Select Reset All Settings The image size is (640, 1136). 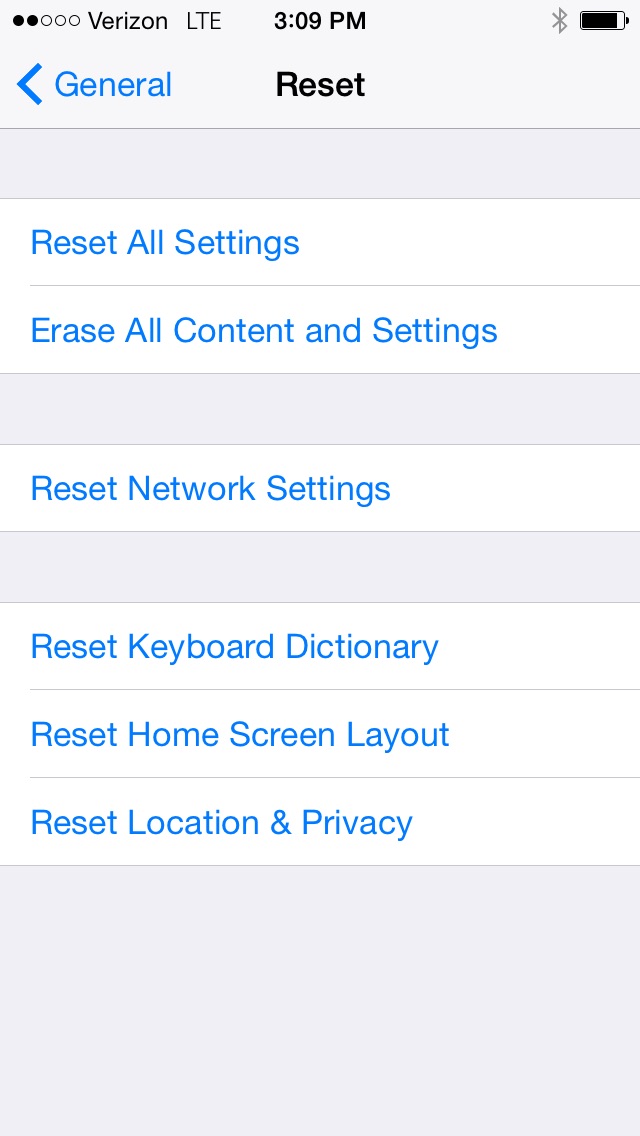click(x=165, y=243)
